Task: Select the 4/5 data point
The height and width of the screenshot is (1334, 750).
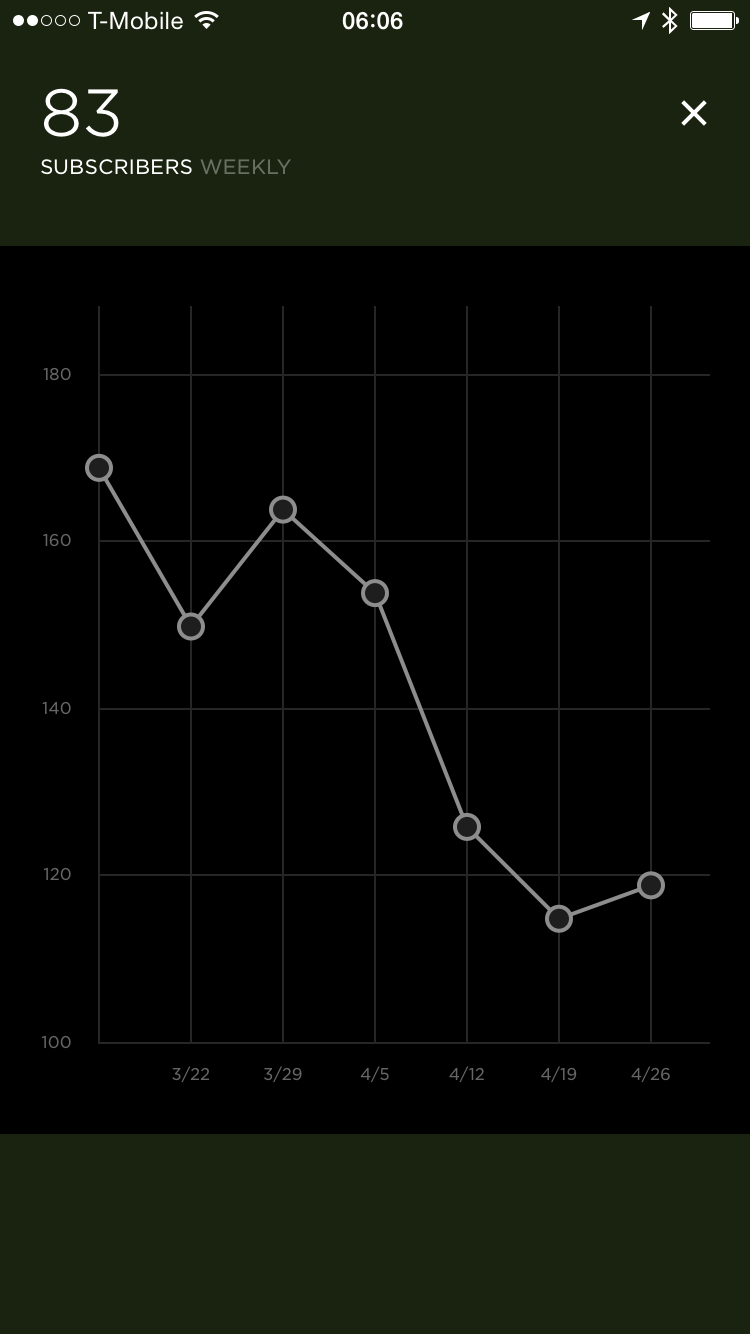Action: click(375, 593)
